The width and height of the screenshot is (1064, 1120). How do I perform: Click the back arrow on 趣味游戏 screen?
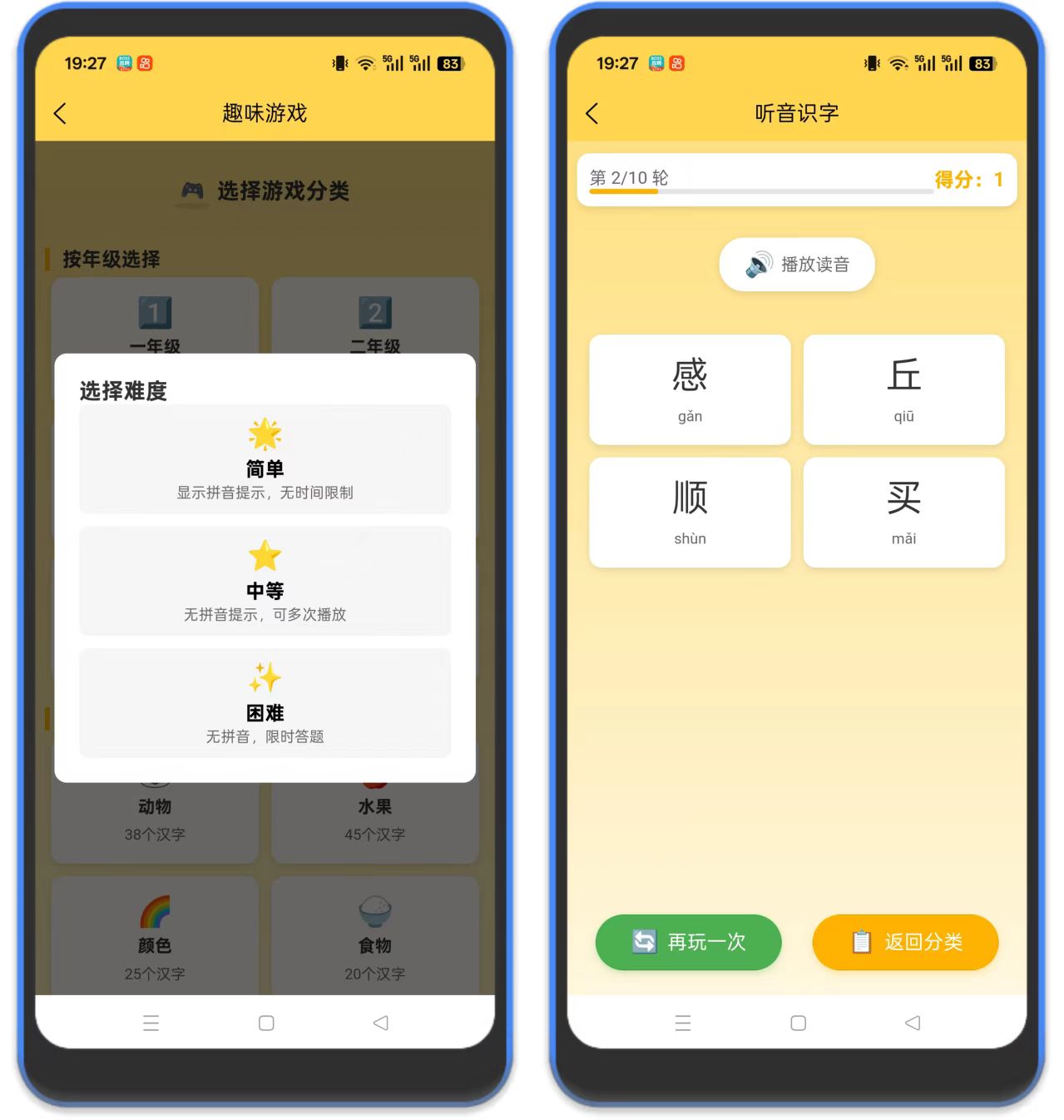(x=60, y=112)
